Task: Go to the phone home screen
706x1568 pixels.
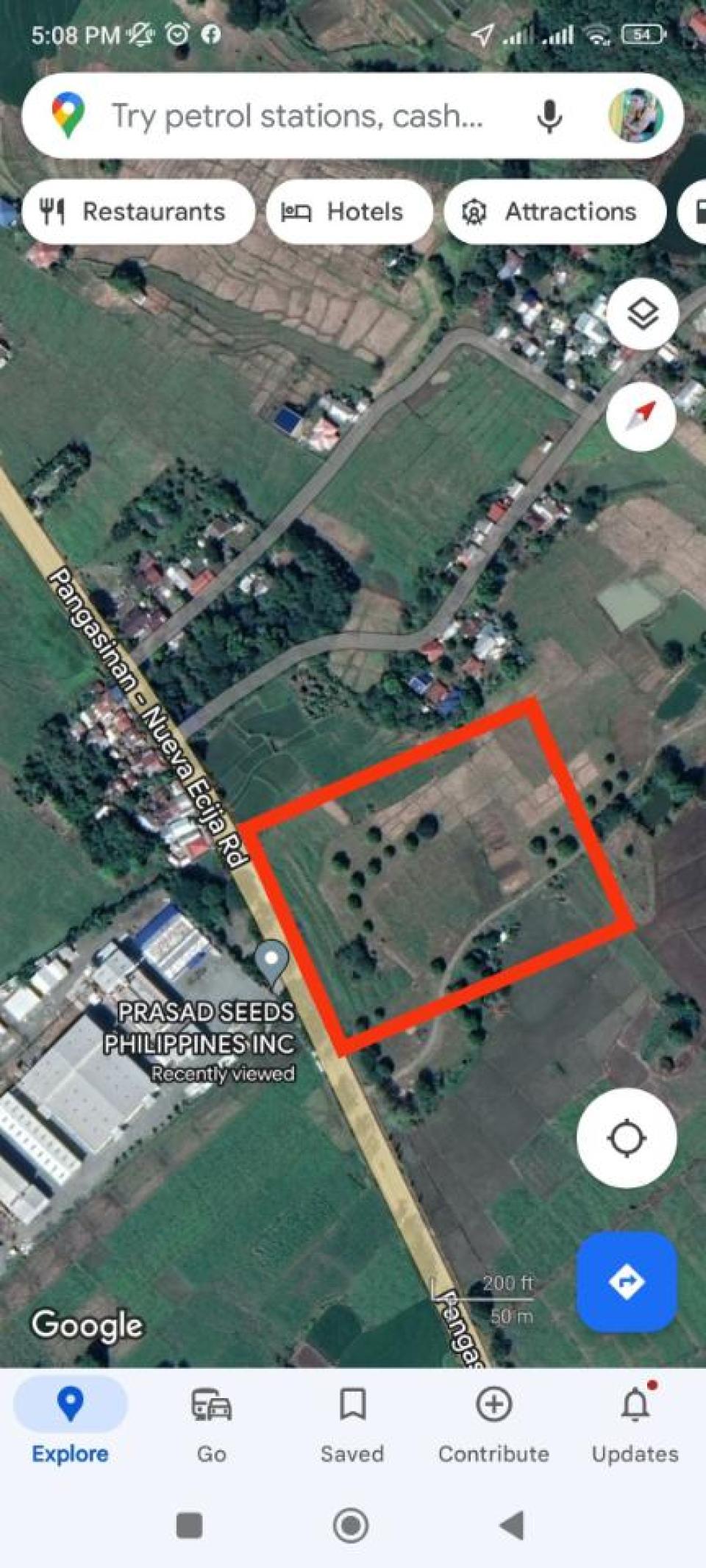Action: 351,1525
